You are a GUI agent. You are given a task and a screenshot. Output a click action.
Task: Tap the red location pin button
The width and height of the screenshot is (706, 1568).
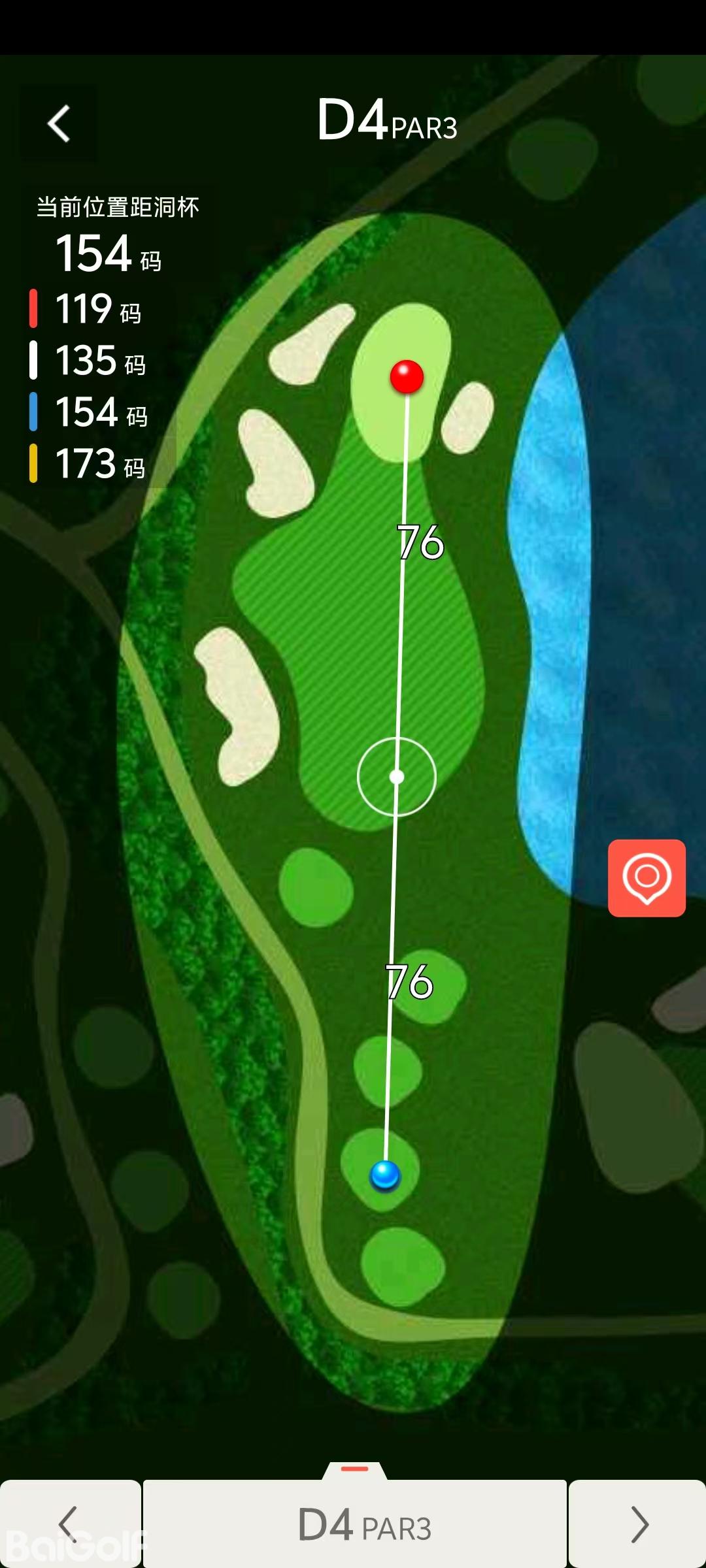[647, 877]
